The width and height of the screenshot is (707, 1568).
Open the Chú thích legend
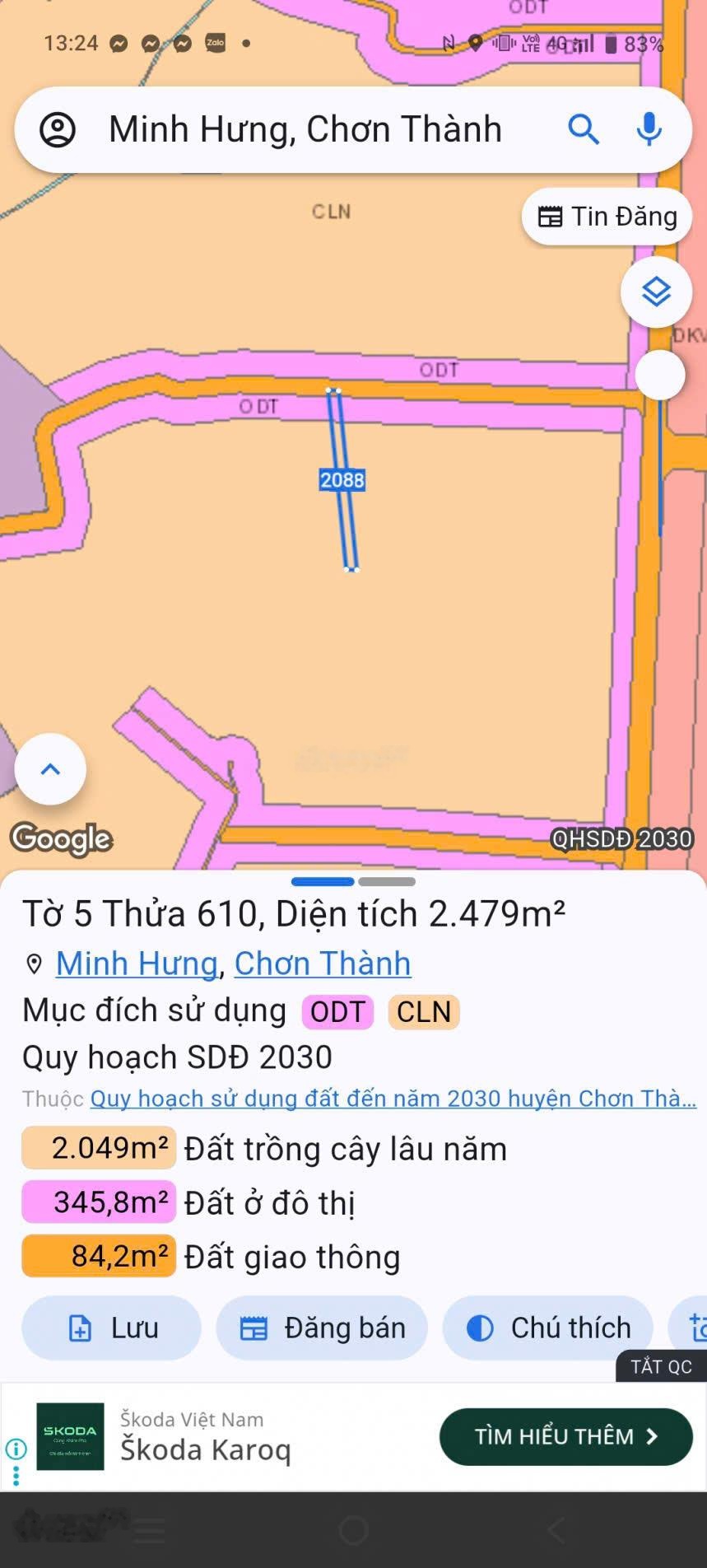click(x=548, y=1328)
